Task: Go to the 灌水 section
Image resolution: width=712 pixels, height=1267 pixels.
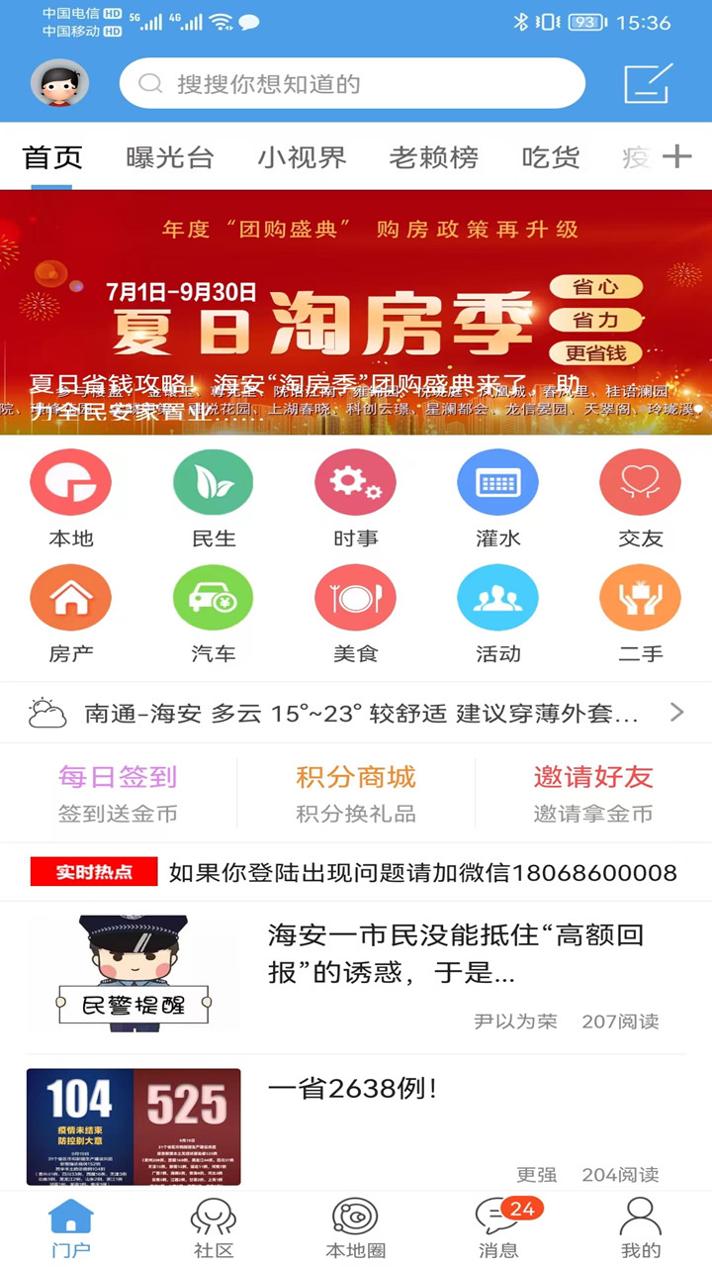Action: point(498,498)
